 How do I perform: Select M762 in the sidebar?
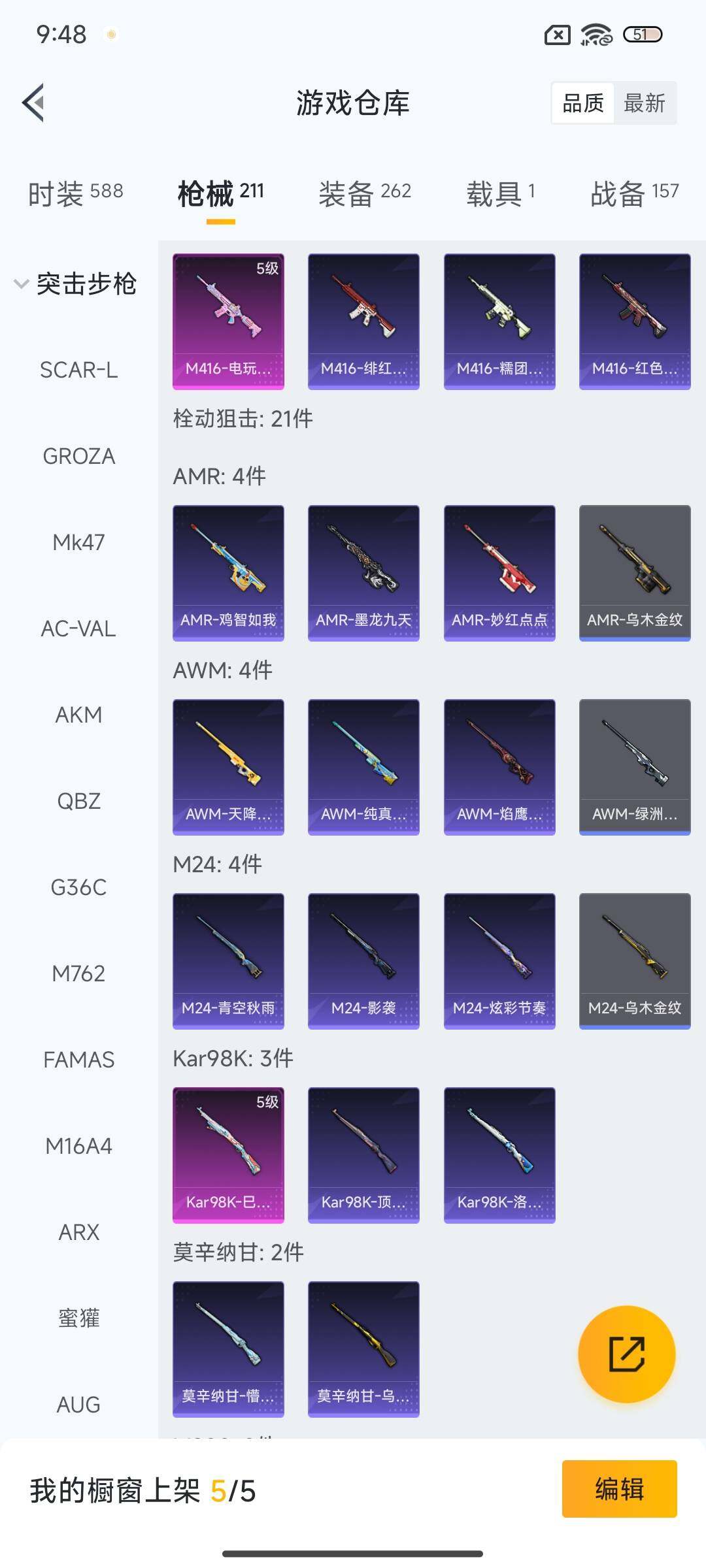(x=78, y=974)
